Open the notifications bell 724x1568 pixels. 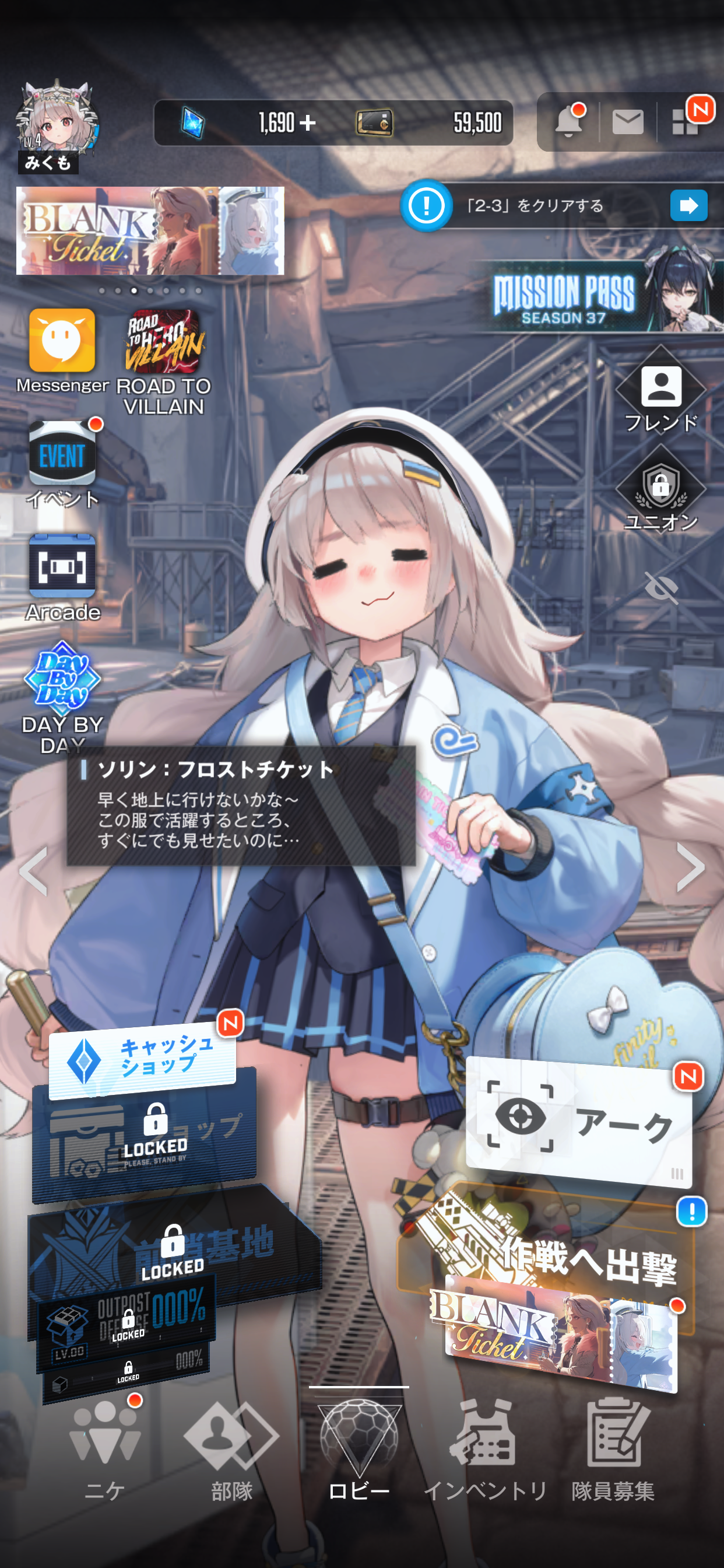(569, 122)
